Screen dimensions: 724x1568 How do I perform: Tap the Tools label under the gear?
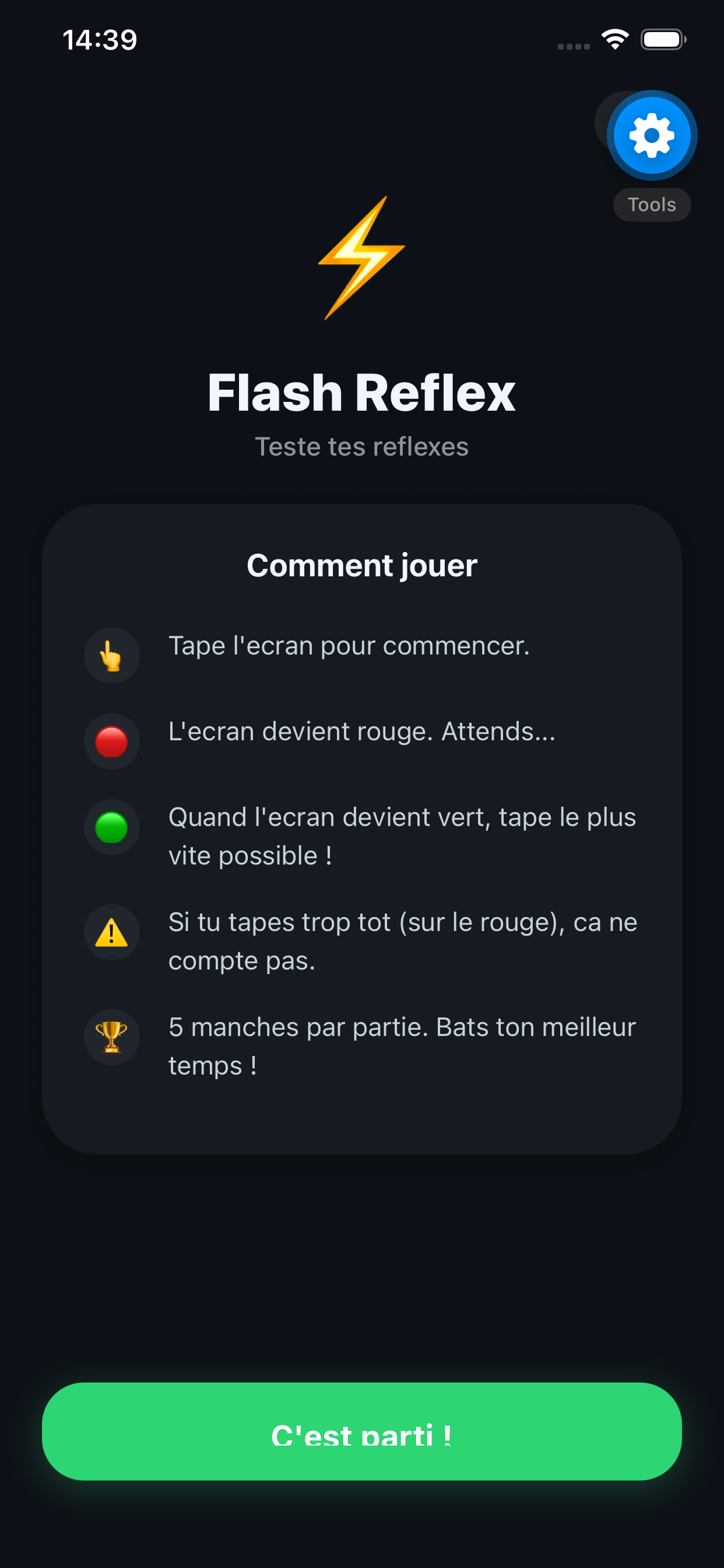coord(651,204)
